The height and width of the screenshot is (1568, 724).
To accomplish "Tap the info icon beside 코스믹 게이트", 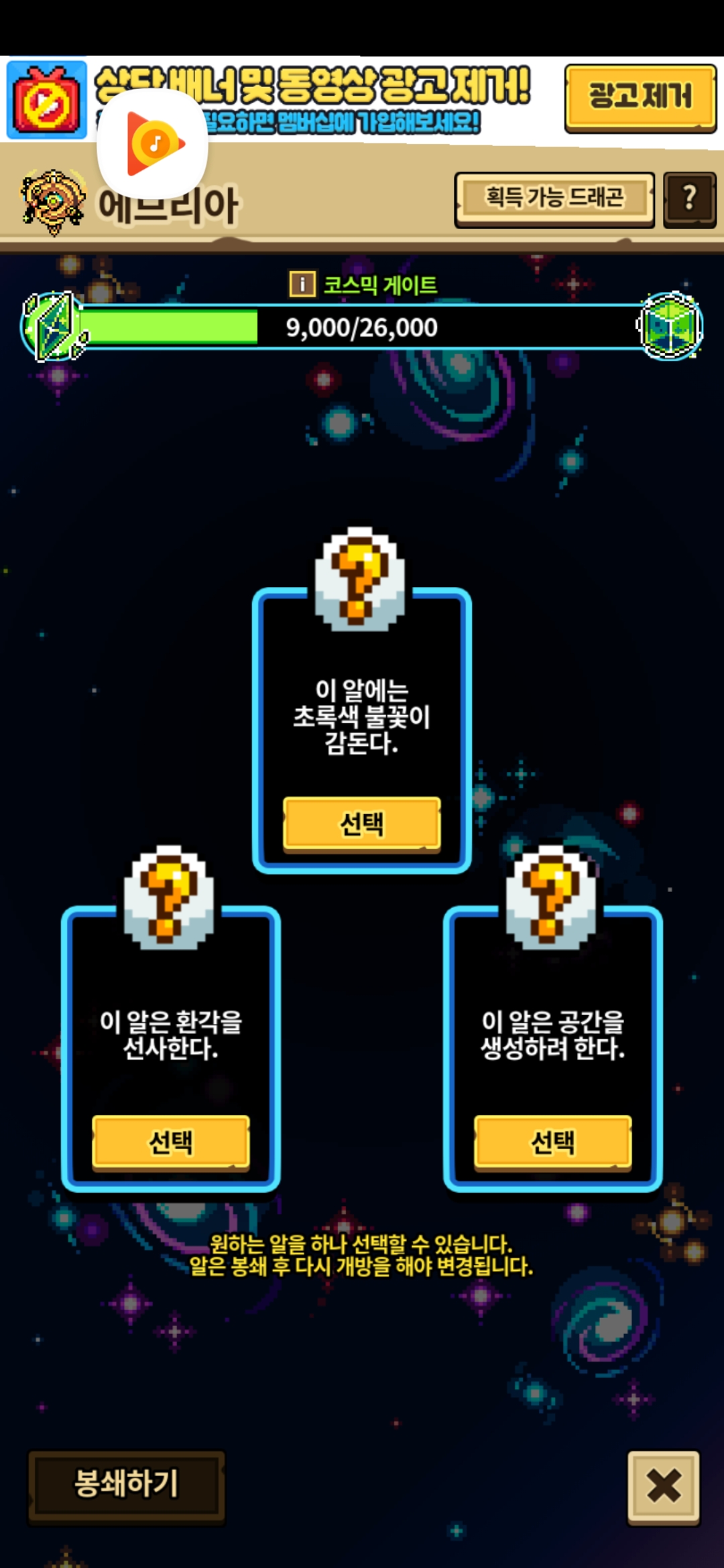I will click(x=302, y=284).
